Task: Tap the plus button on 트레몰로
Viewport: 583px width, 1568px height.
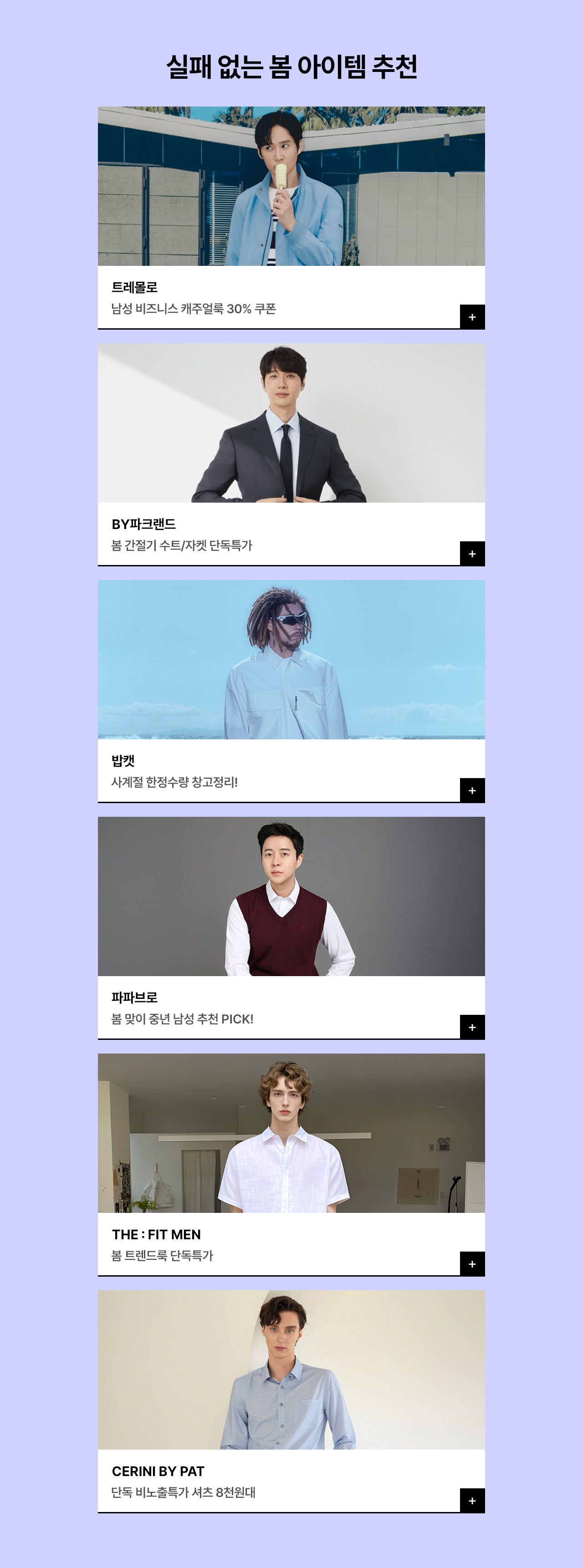Action: 472,317
